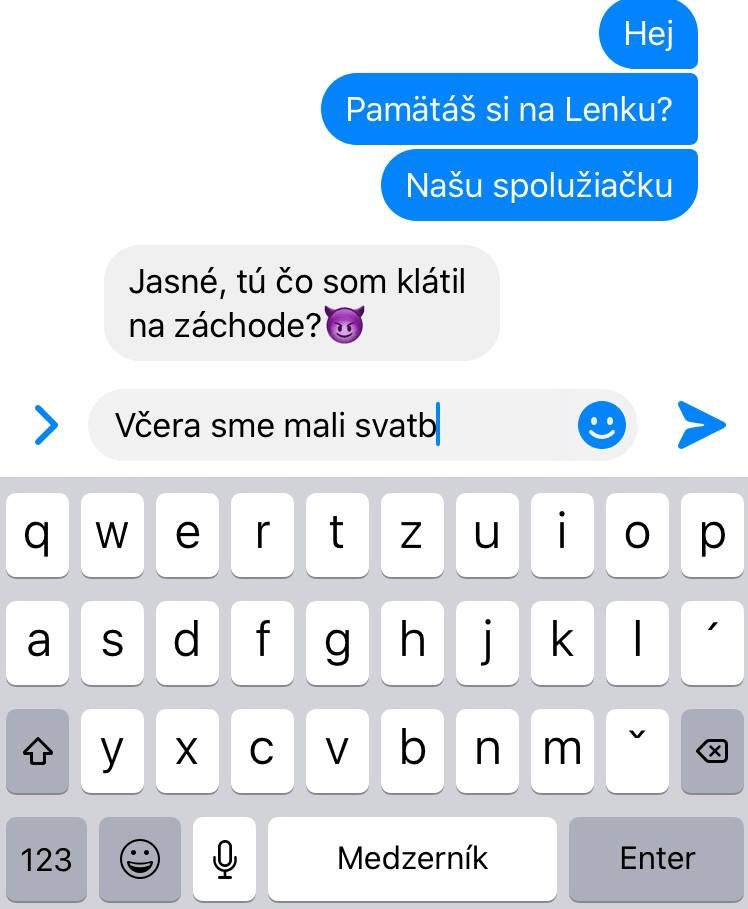The height and width of the screenshot is (909, 748).
Task: Delete the last character with backspace
Action: (710, 751)
